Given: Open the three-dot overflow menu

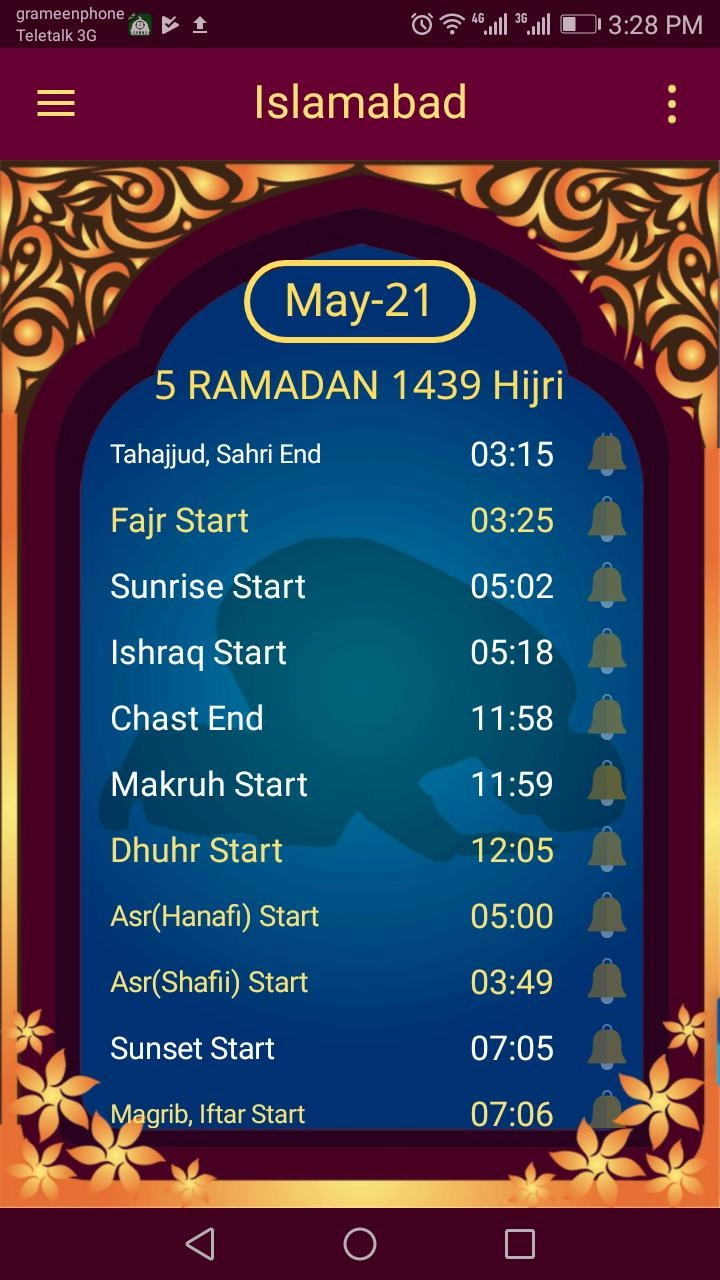Looking at the screenshot, I should point(671,104).
